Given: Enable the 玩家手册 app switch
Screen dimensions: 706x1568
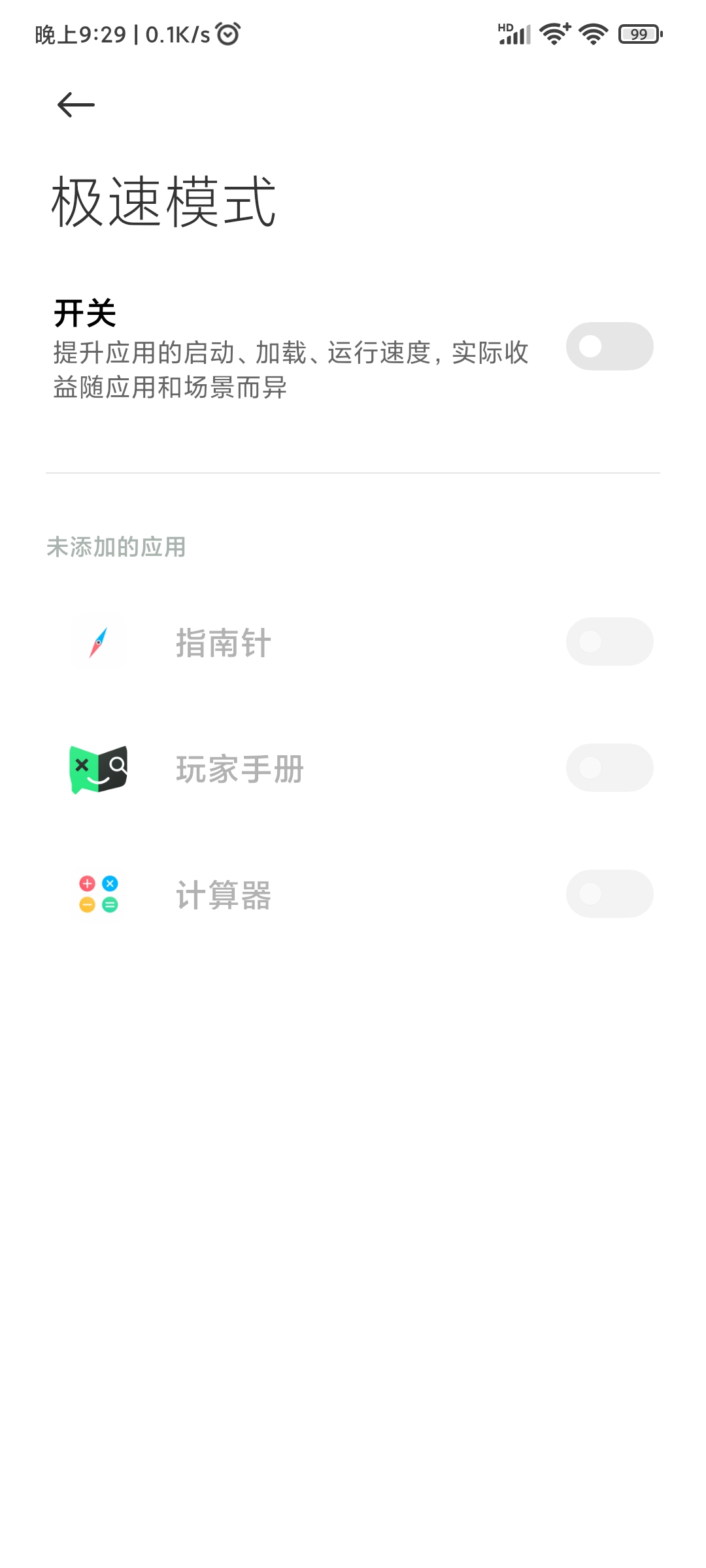Looking at the screenshot, I should coord(609,768).
